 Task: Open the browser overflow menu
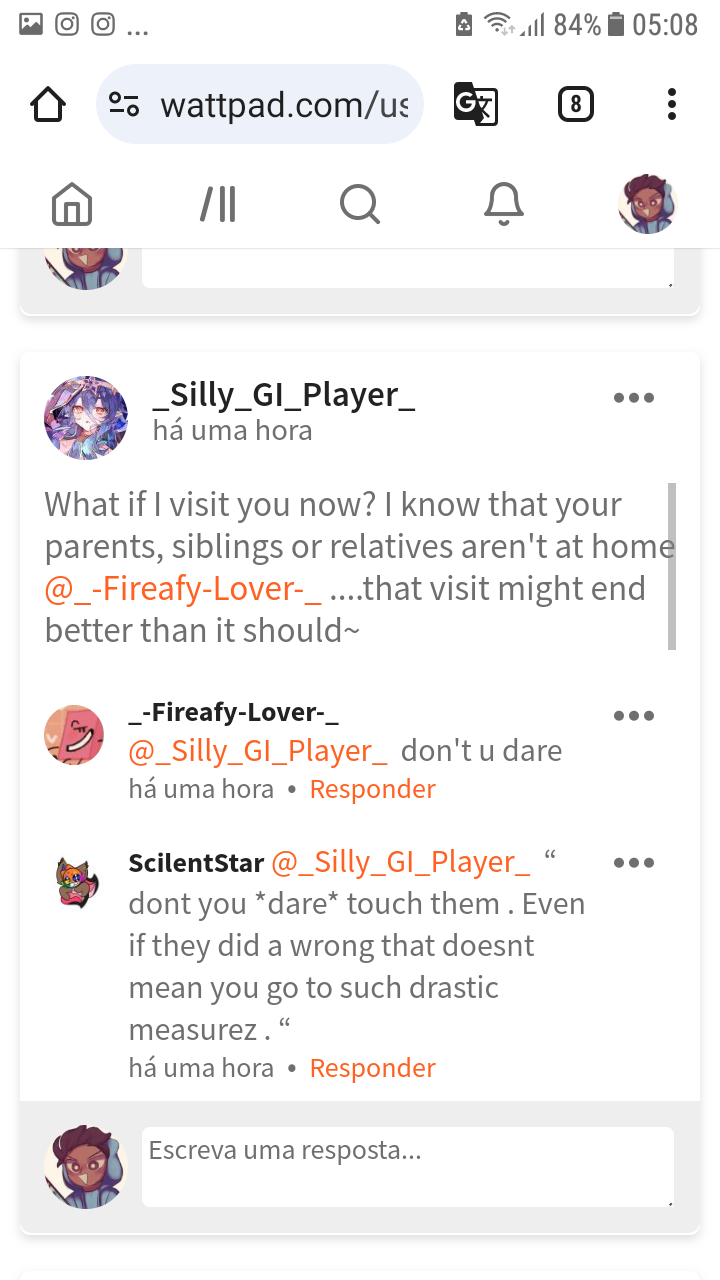(x=671, y=104)
